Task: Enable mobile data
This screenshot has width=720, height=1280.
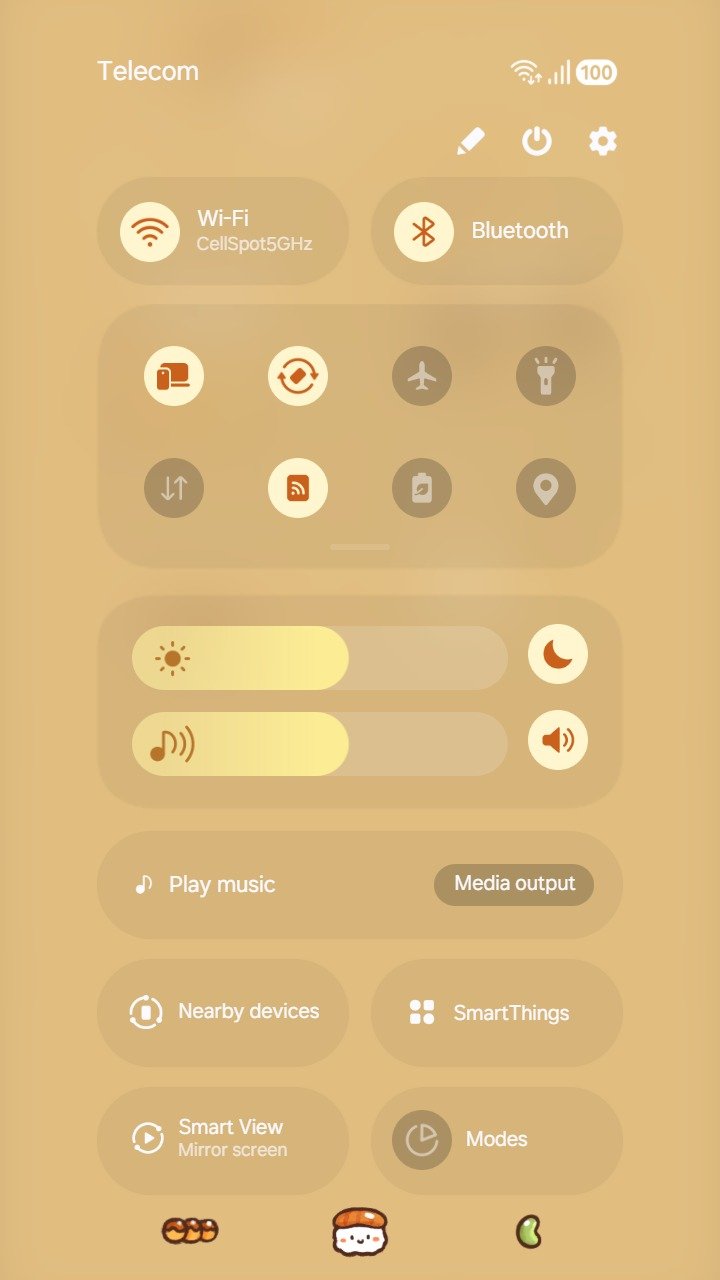Action: (174, 488)
